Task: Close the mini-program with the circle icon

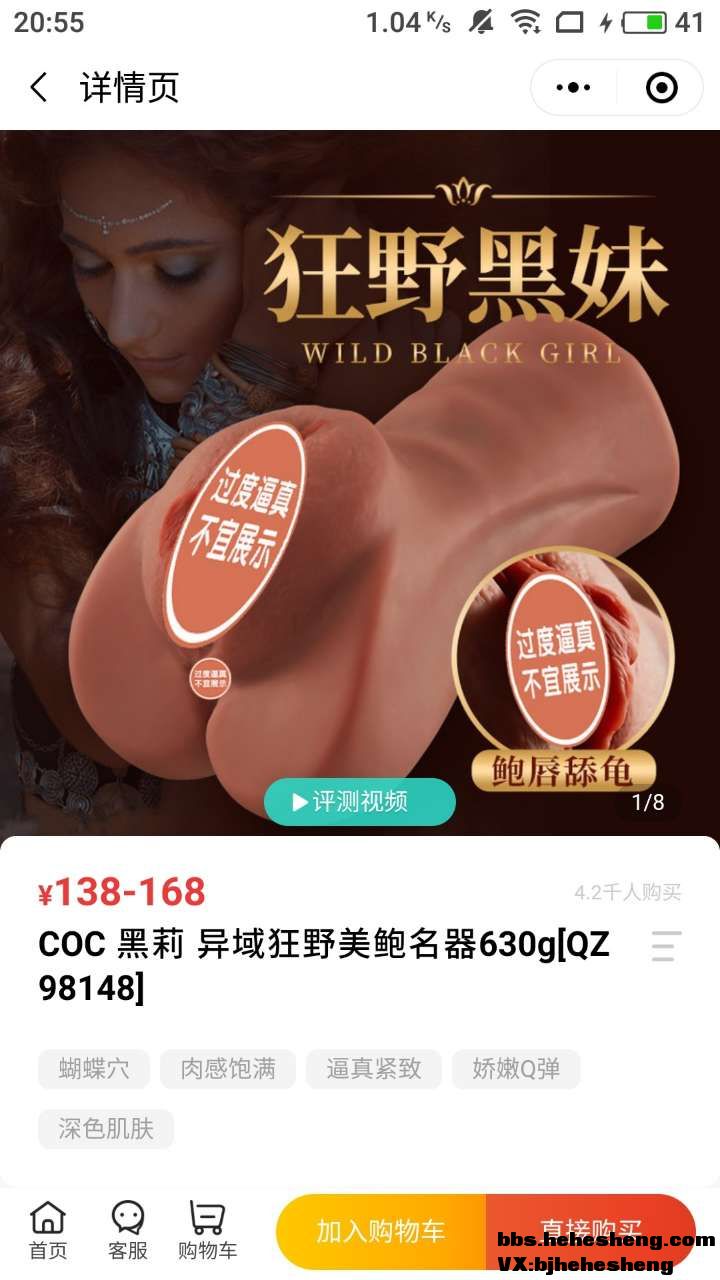Action: coord(661,88)
